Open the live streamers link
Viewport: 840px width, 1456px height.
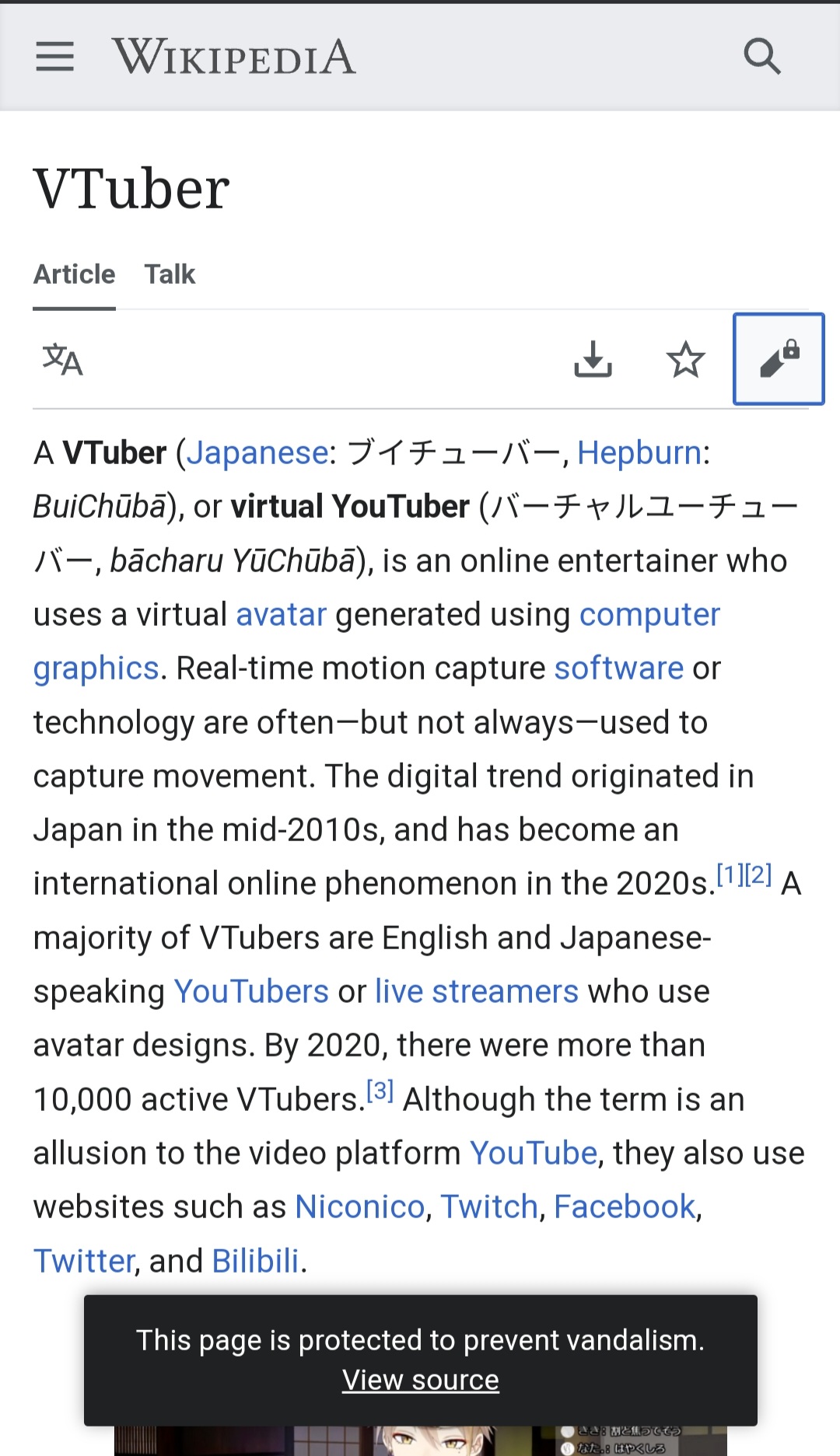477,992
